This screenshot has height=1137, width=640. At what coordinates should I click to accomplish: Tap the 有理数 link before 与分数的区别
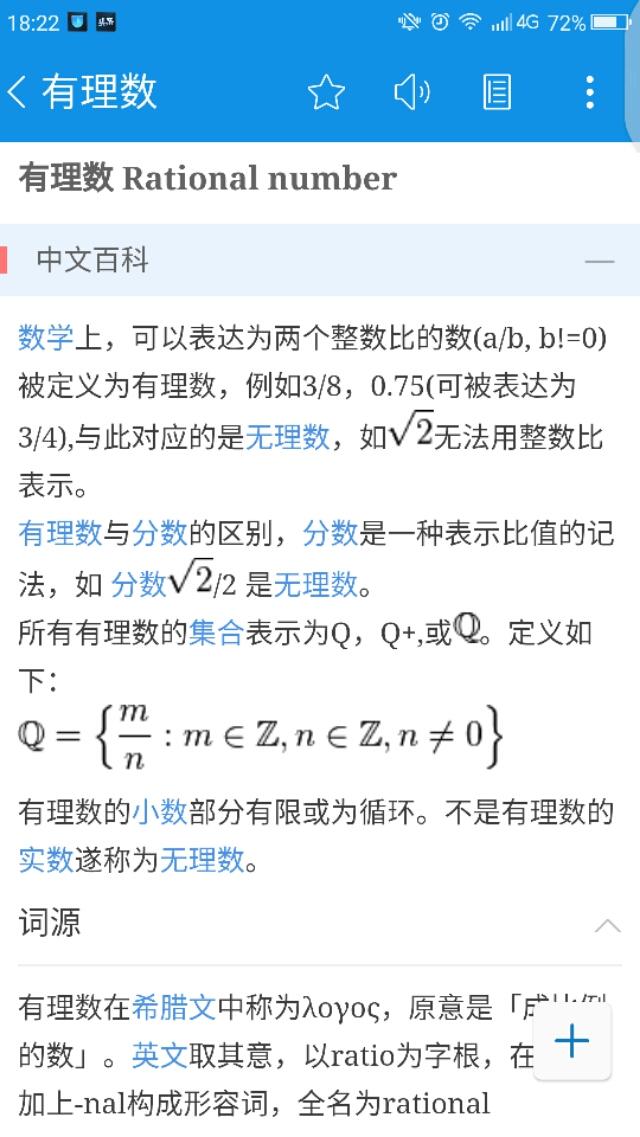[x=60, y=534]
